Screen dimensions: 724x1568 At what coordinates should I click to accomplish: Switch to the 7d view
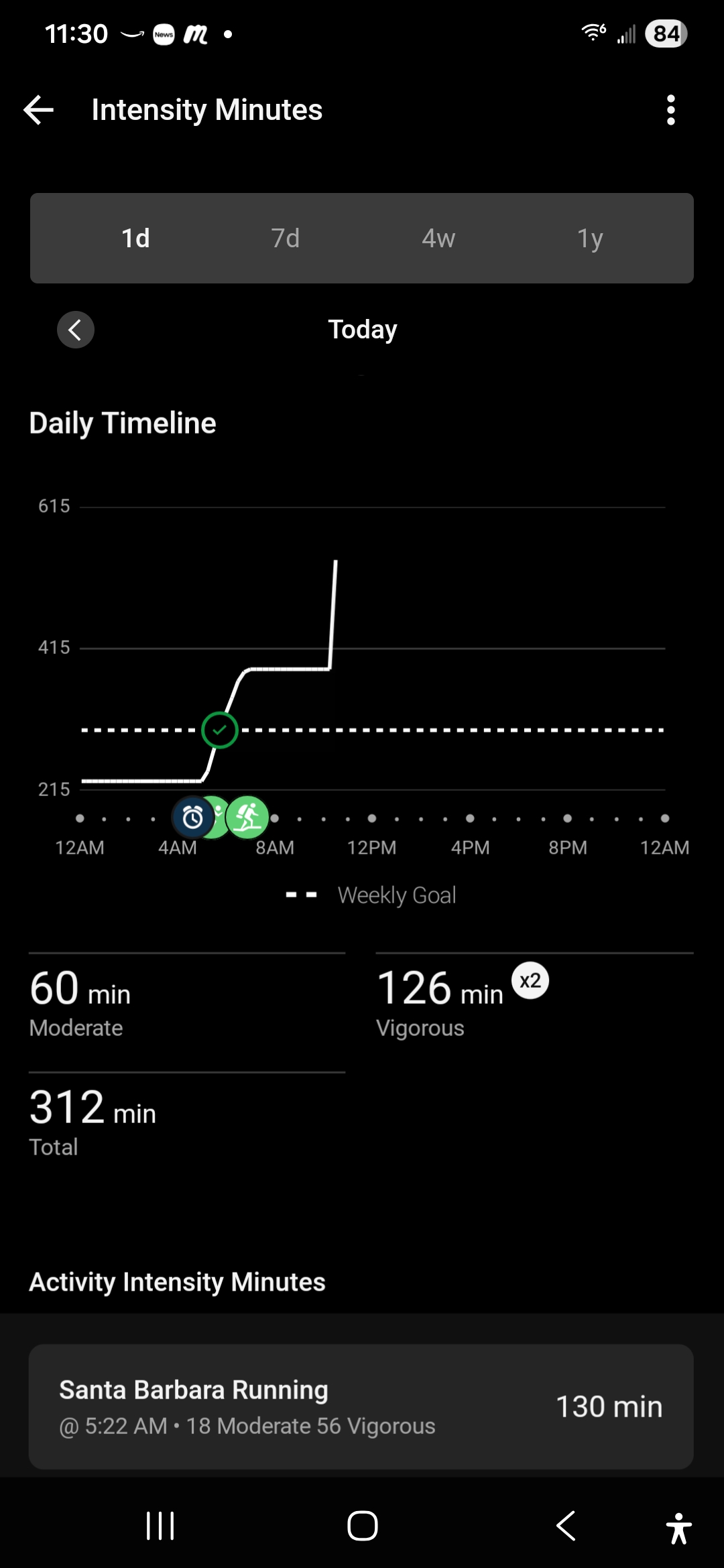[286, 239]
